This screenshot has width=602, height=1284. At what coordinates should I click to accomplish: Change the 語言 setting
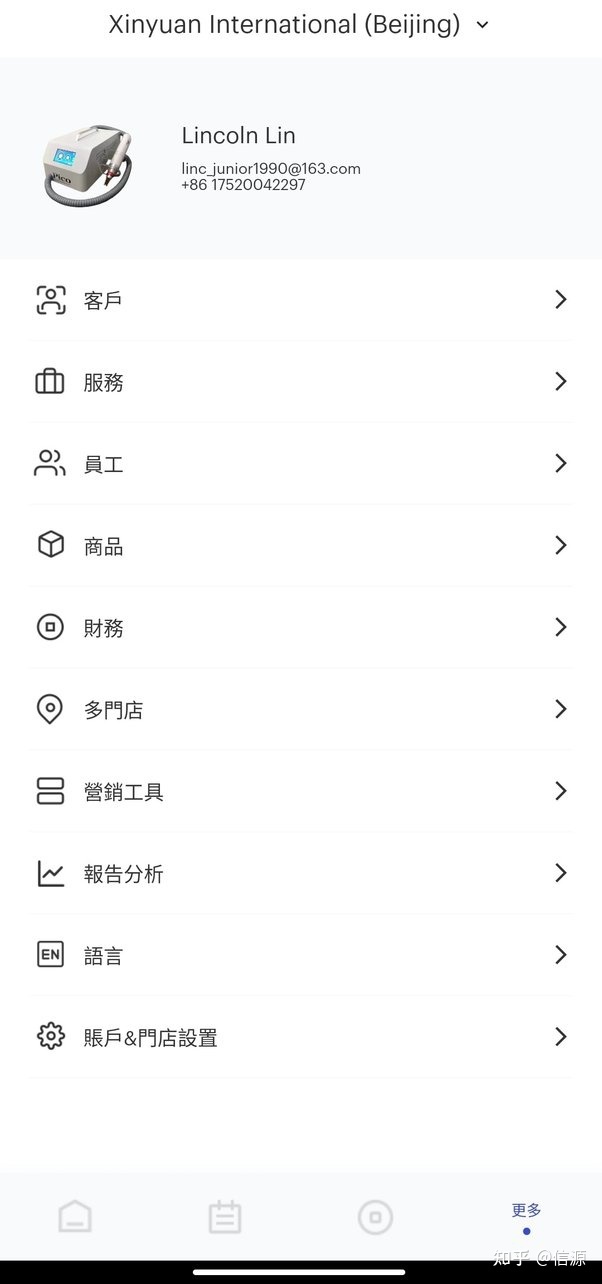point(300,956)
